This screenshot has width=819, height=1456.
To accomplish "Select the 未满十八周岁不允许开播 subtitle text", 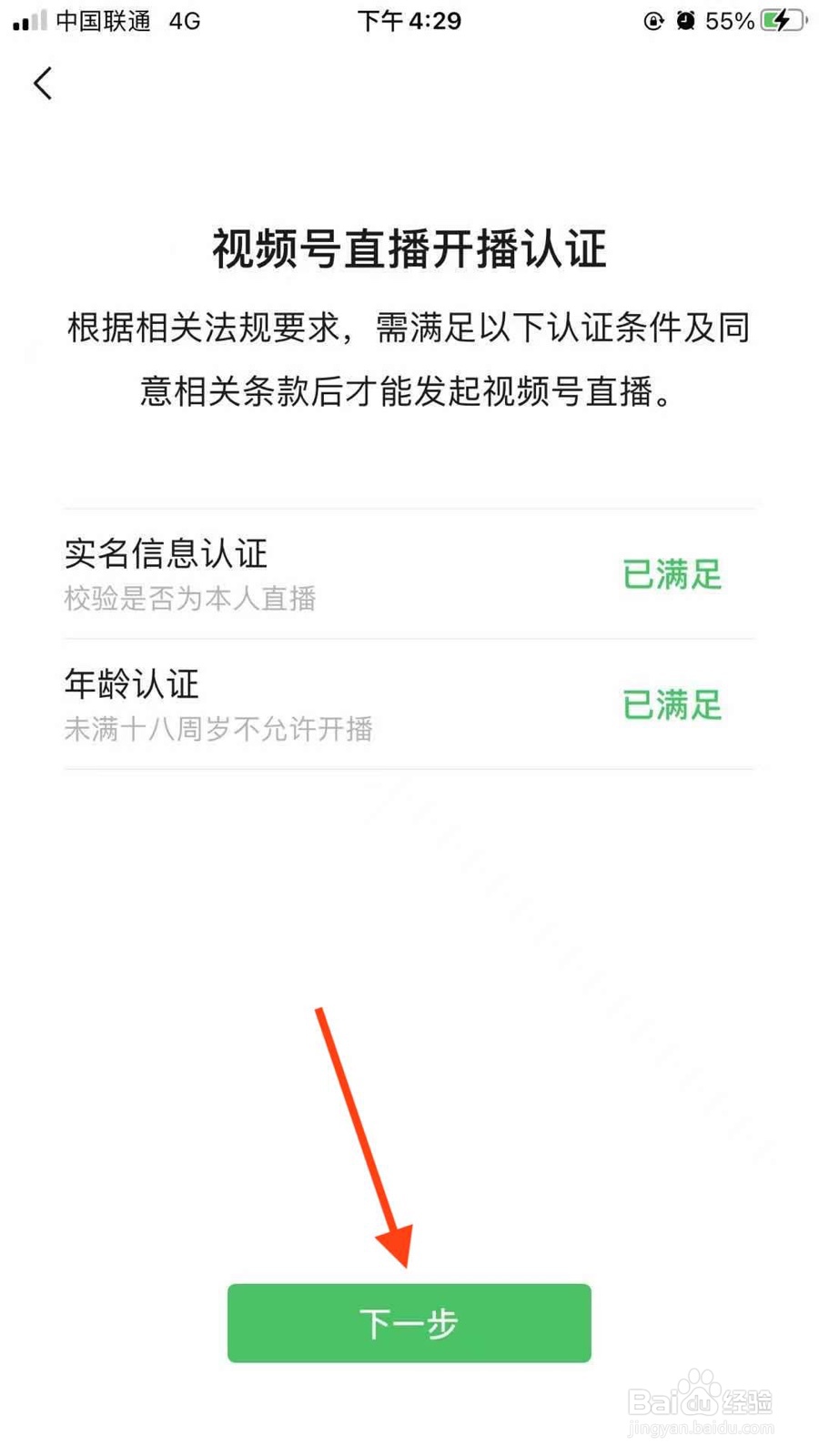I will click(218, 729).
